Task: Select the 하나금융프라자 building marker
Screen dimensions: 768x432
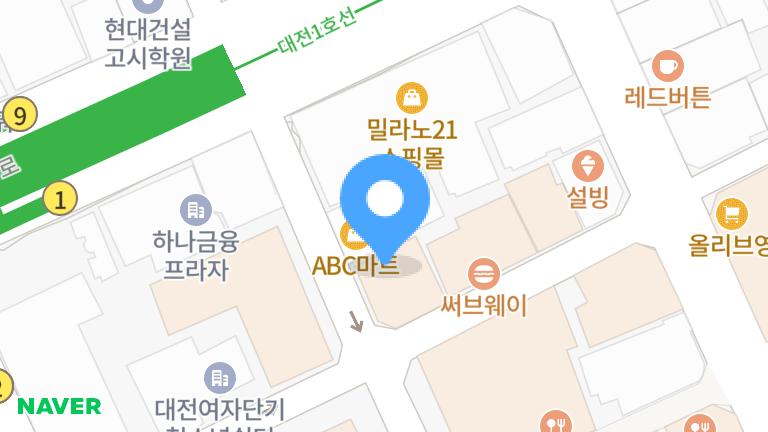Action: 195,210
